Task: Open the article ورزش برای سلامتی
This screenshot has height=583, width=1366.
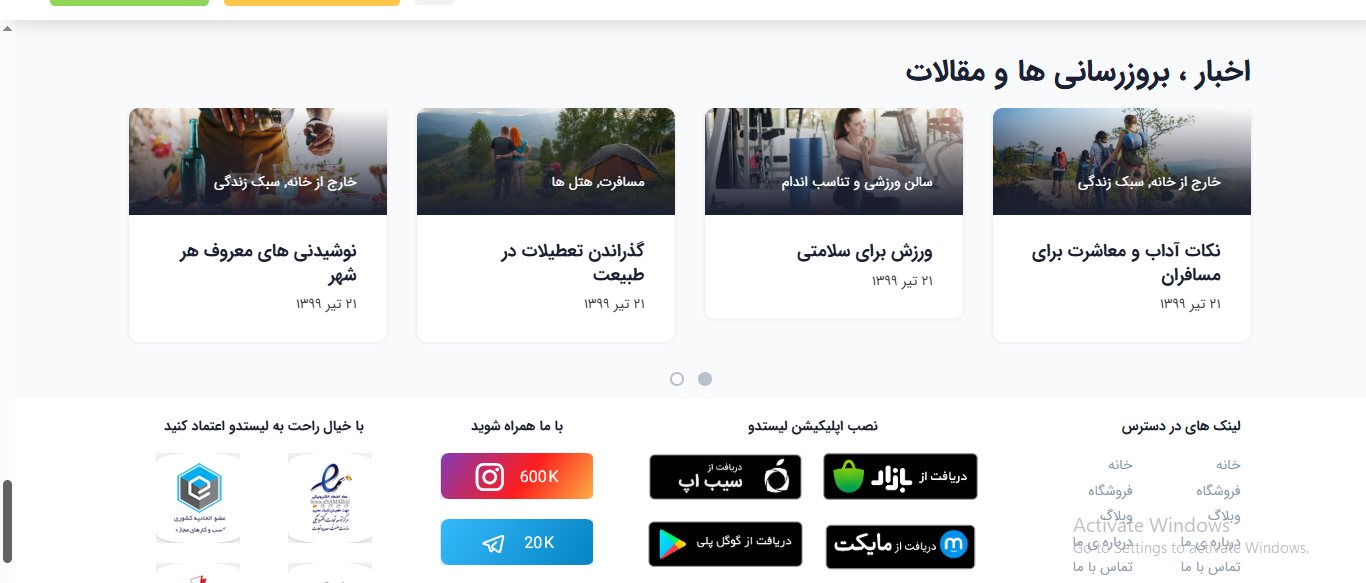Action: pos(865,252)
